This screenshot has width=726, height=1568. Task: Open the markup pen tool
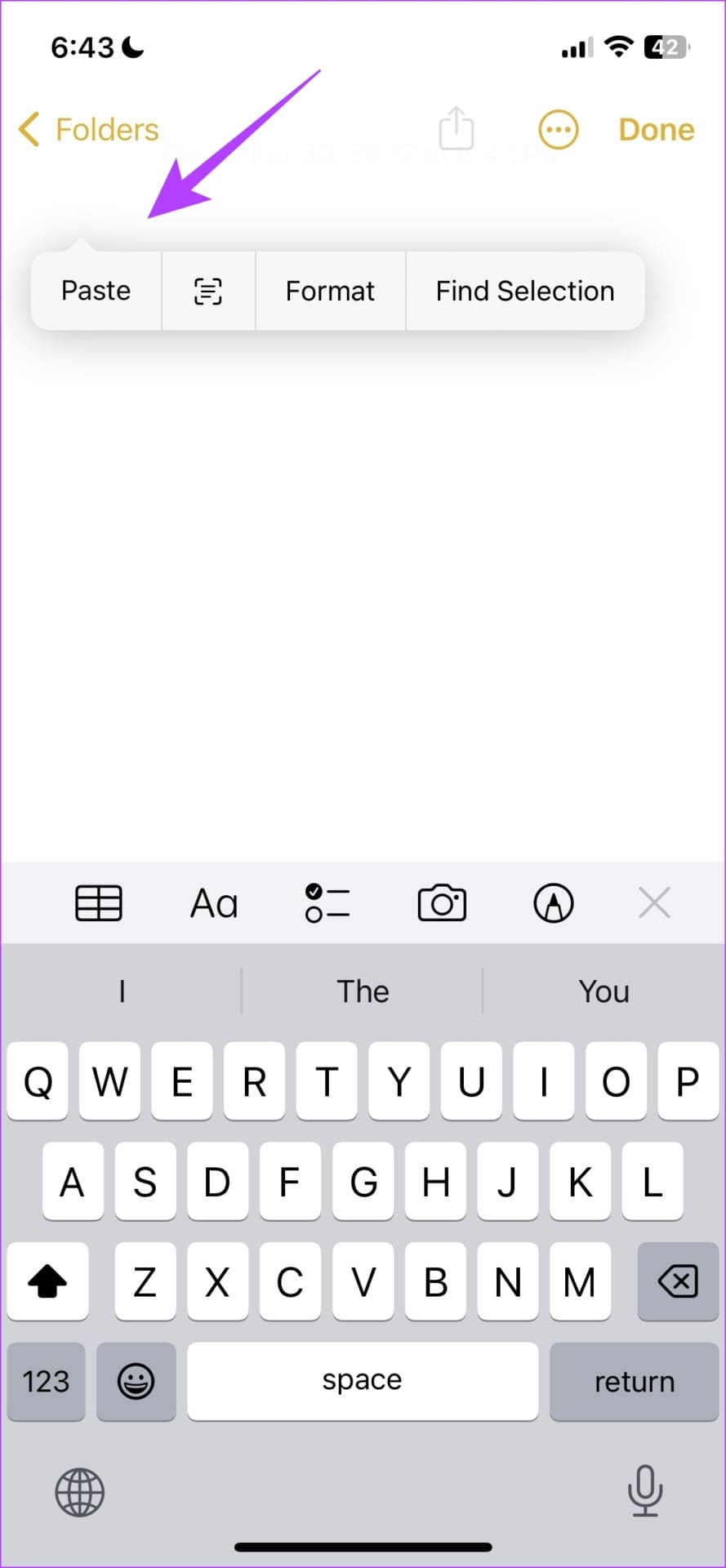click(x=554, y=903)
